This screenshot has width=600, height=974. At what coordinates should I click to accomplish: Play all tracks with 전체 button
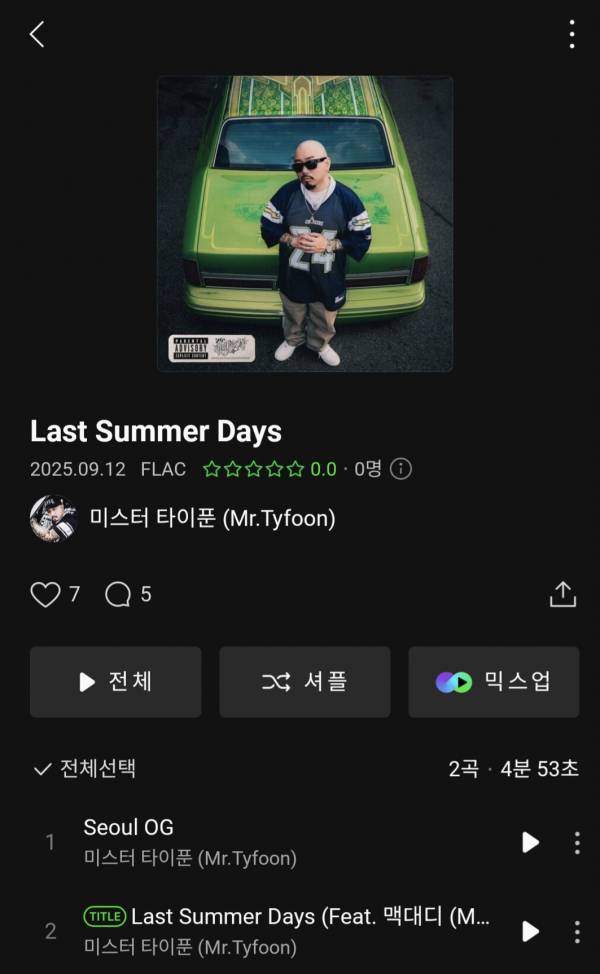(115, 682)
